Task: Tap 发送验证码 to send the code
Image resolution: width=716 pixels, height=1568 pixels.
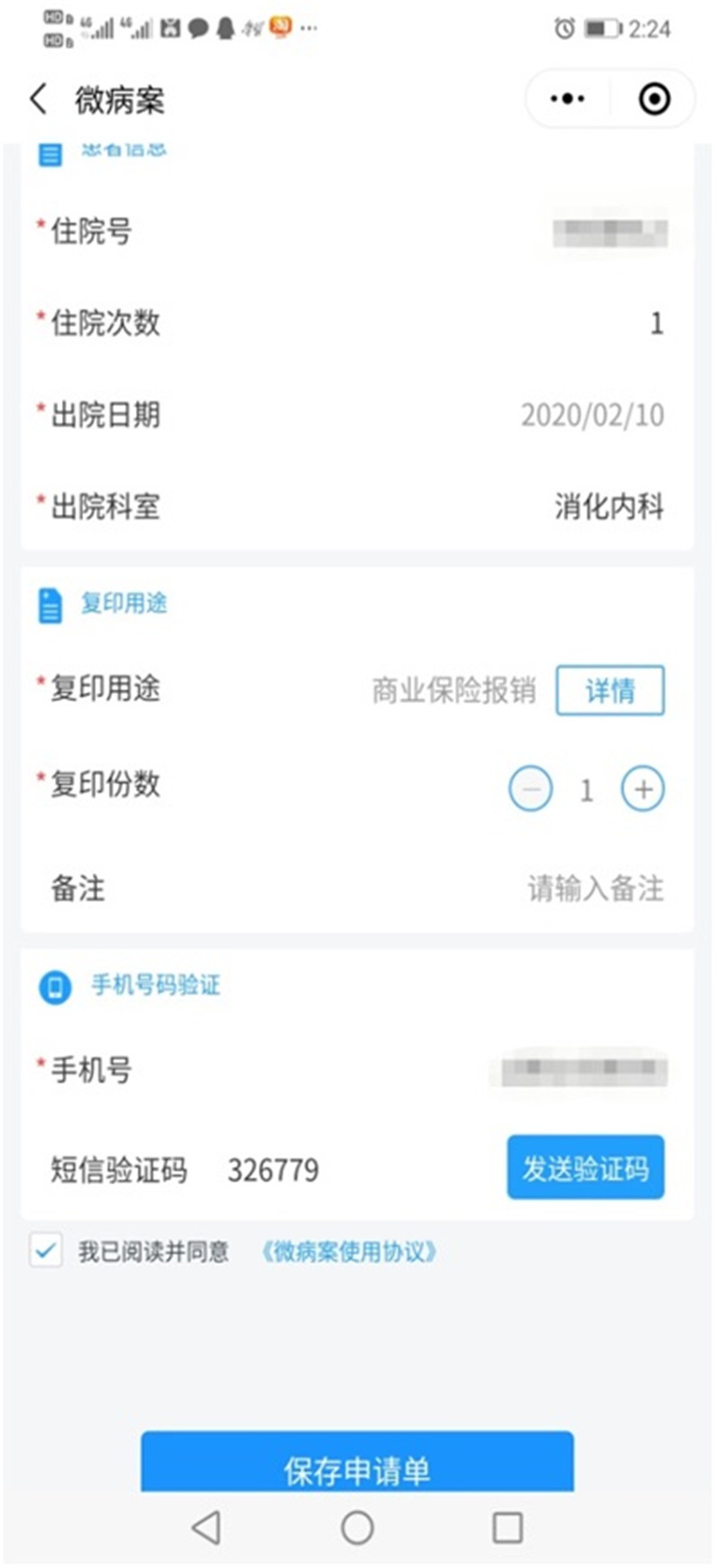Action: (586, 1167)
